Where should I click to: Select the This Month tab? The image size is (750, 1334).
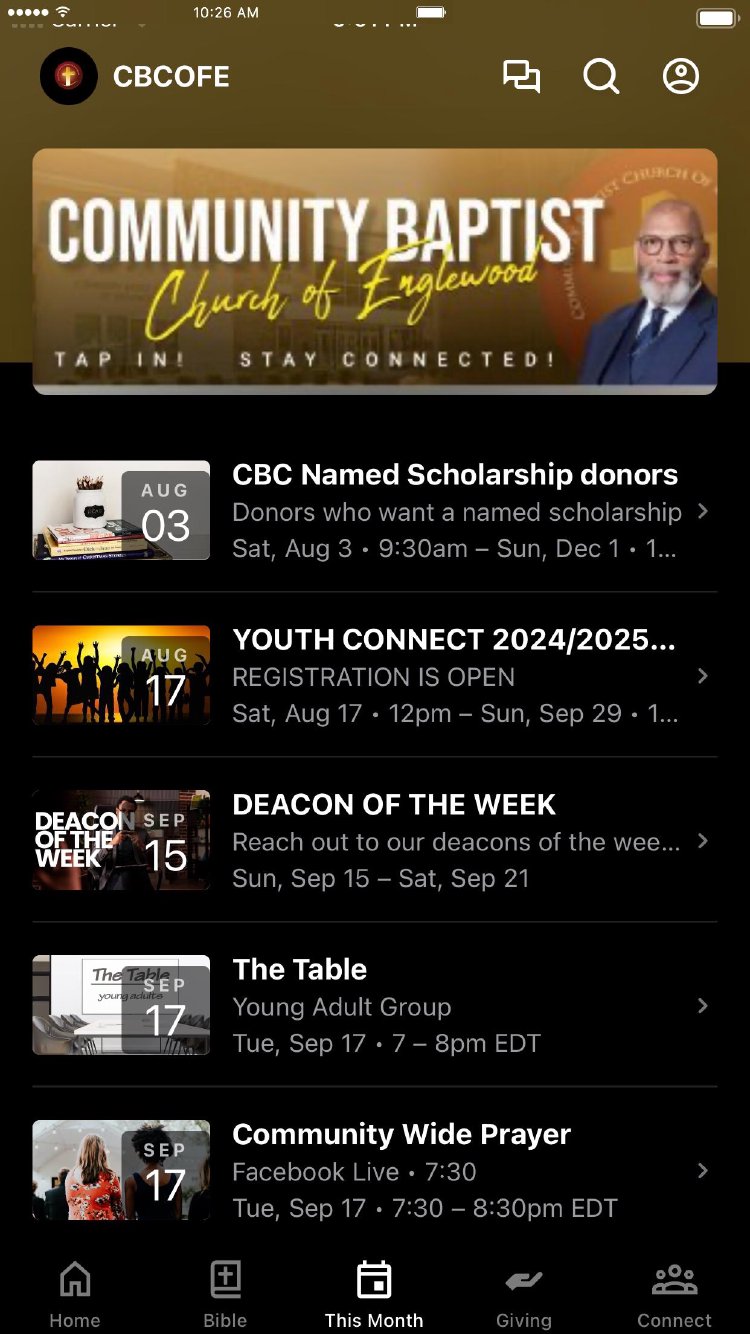click(374, 1293)
